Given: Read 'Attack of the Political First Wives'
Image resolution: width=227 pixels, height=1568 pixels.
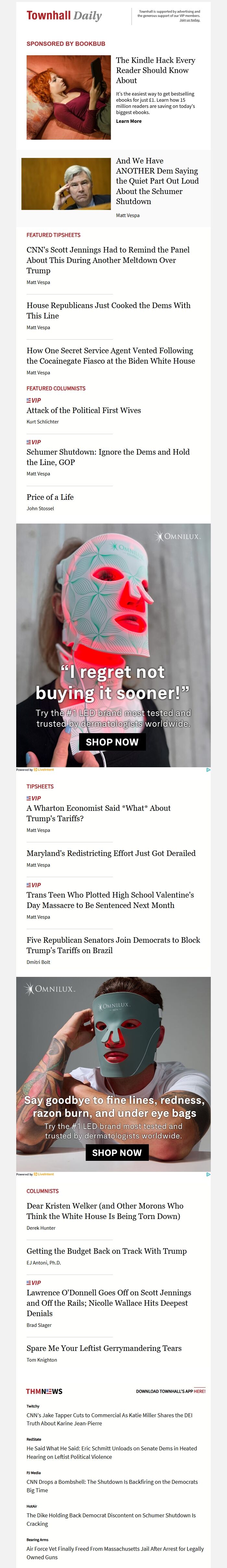Looking at the screenshot, I should coord(84,410).
